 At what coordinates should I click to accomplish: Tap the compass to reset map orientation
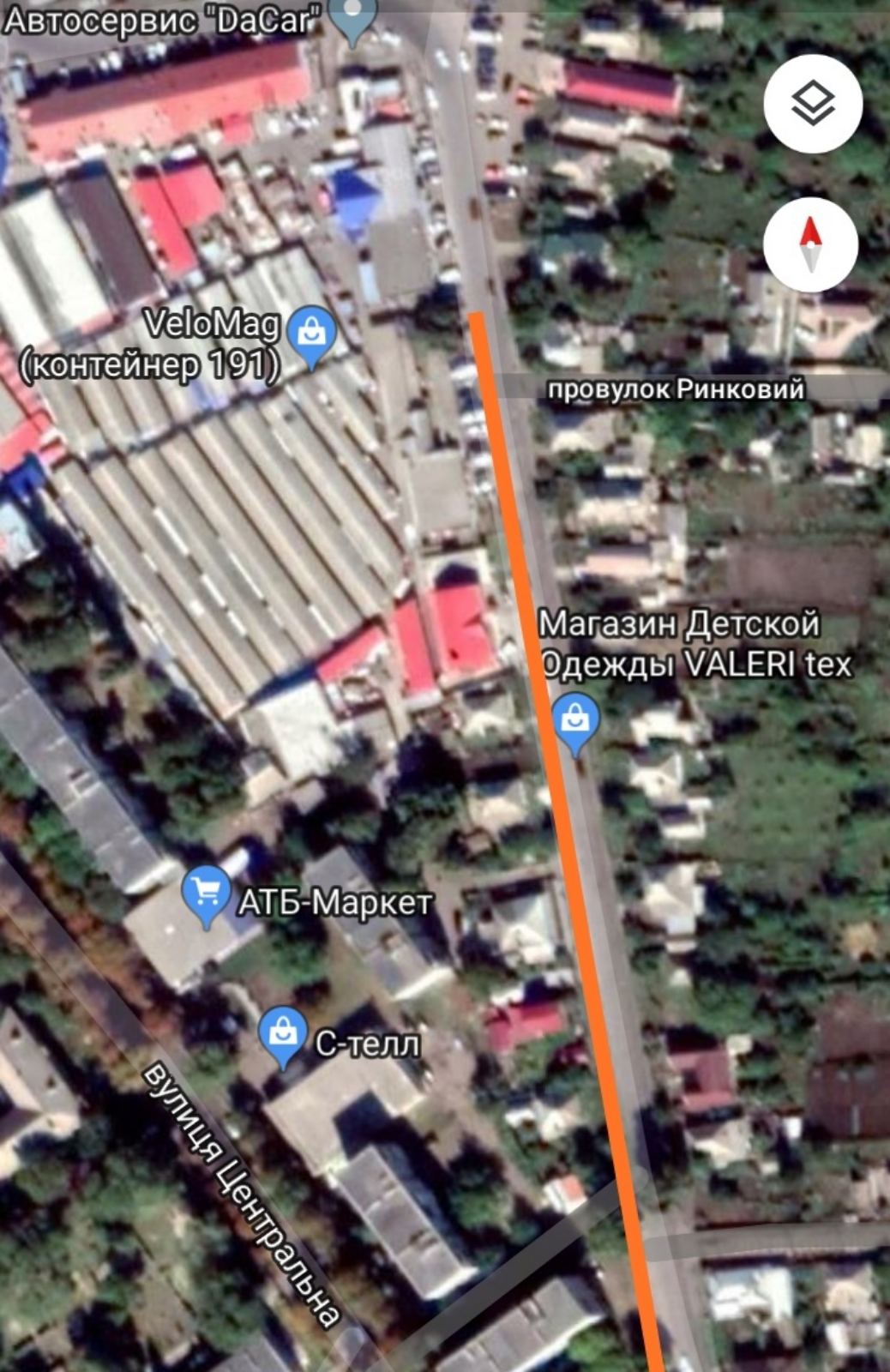click(810, 244)
